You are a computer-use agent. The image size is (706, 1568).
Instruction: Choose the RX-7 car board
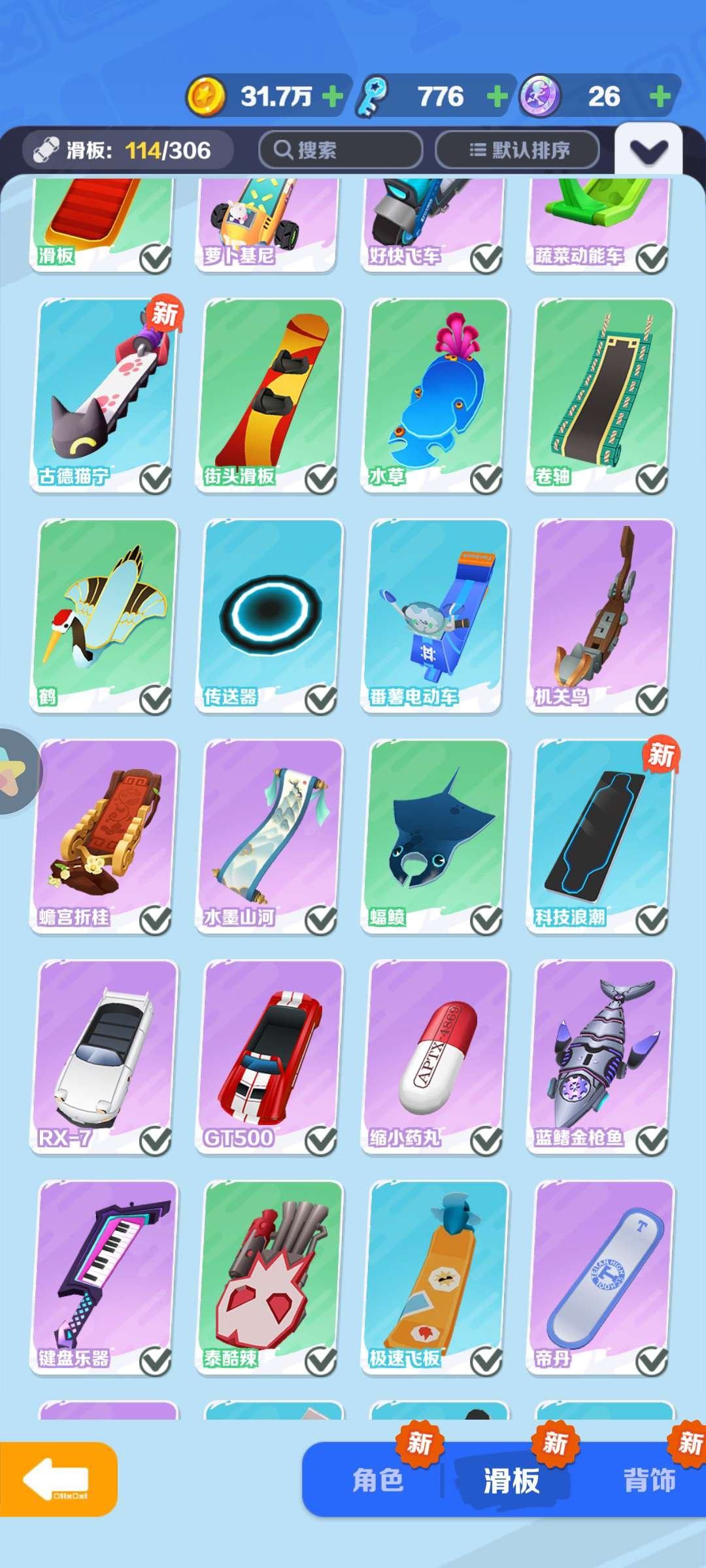click(105, 1056)
